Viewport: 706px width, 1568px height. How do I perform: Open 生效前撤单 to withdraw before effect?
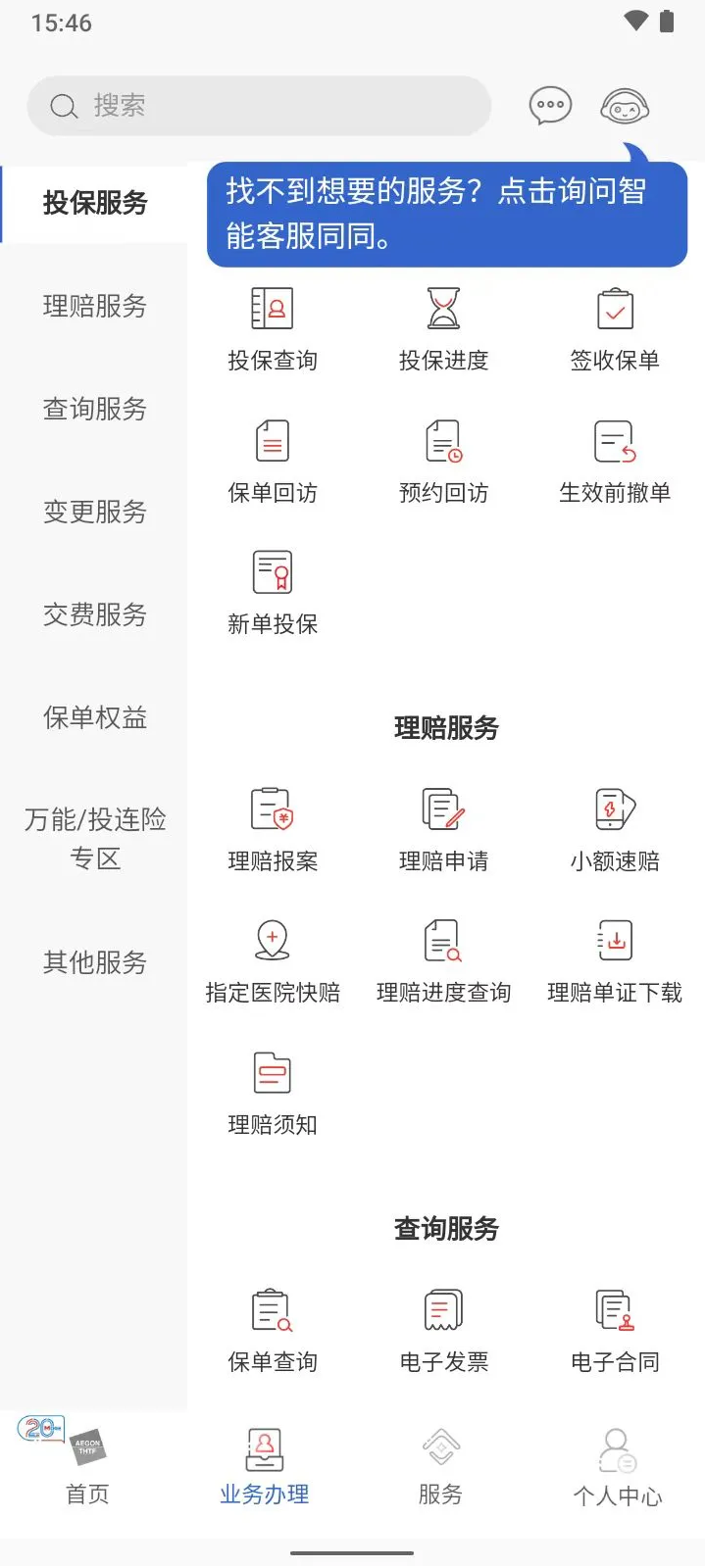coord(614,456)
